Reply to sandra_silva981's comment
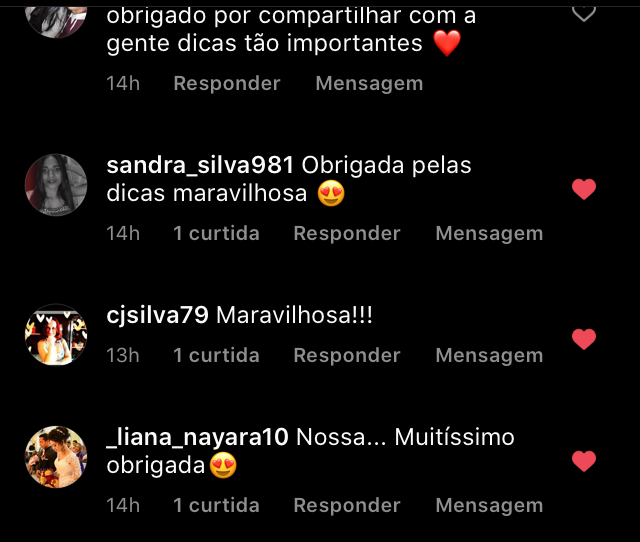The width and height of the screenshot is (640, 542). coord(347,233)
